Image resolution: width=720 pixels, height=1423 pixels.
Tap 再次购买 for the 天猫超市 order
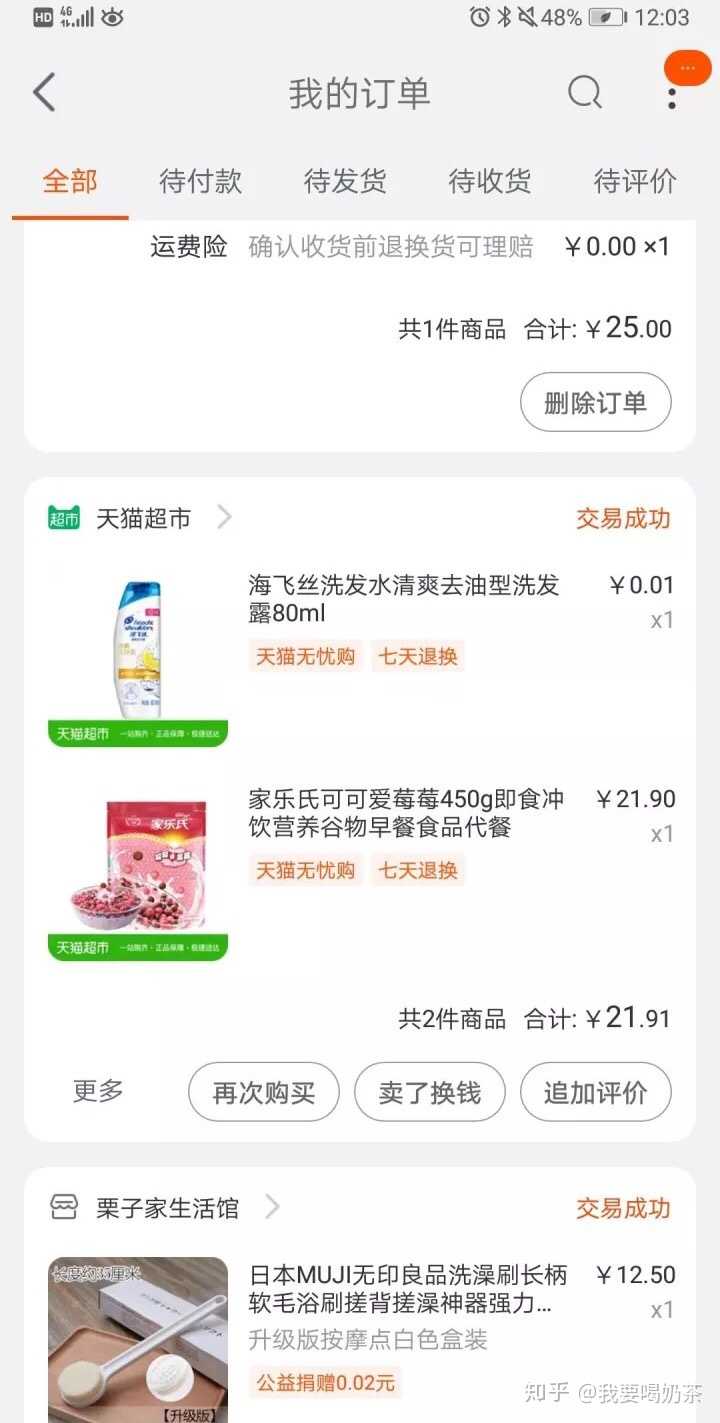point(264,1093)
